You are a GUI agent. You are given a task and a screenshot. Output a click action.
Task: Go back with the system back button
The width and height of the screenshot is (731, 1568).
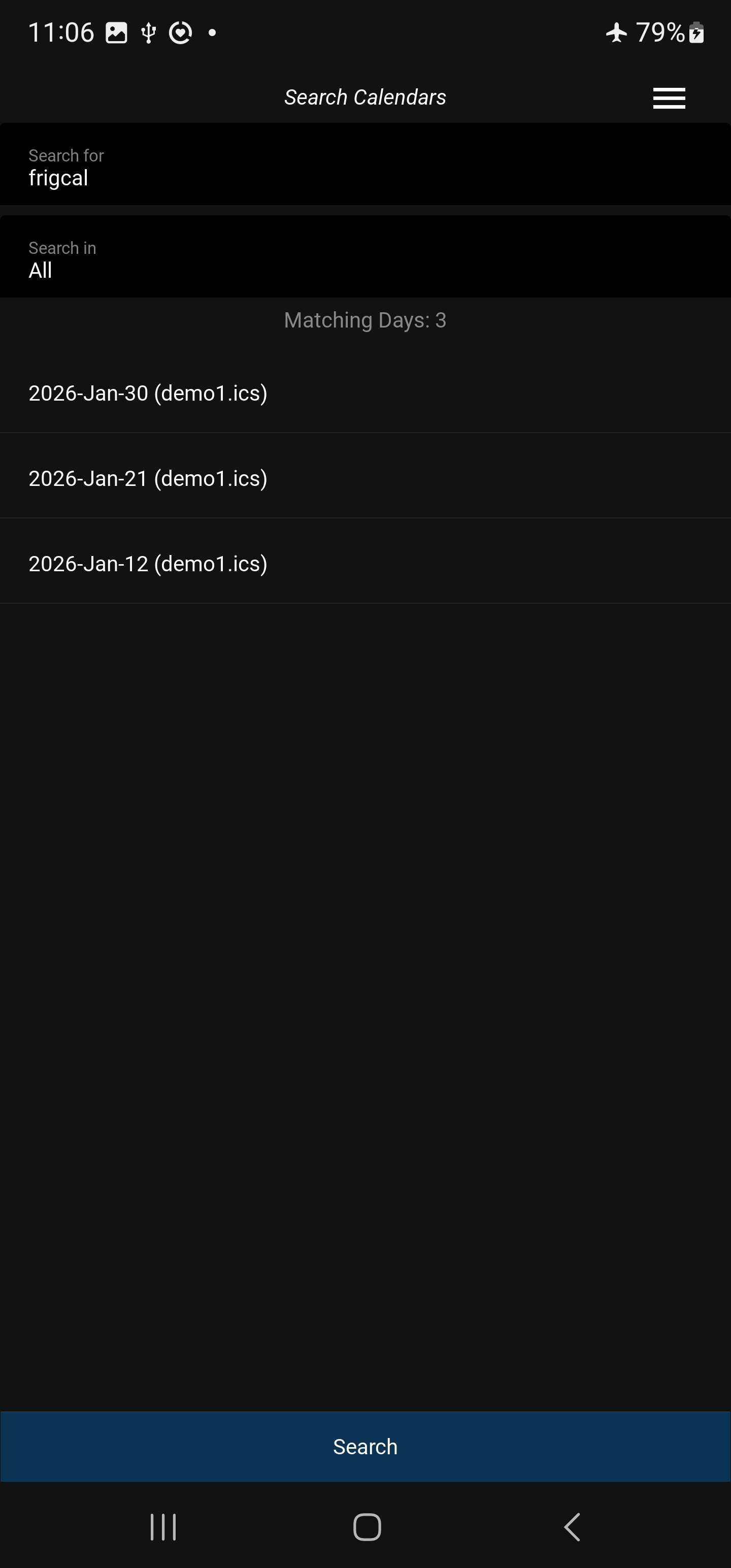click(571, 1526)
